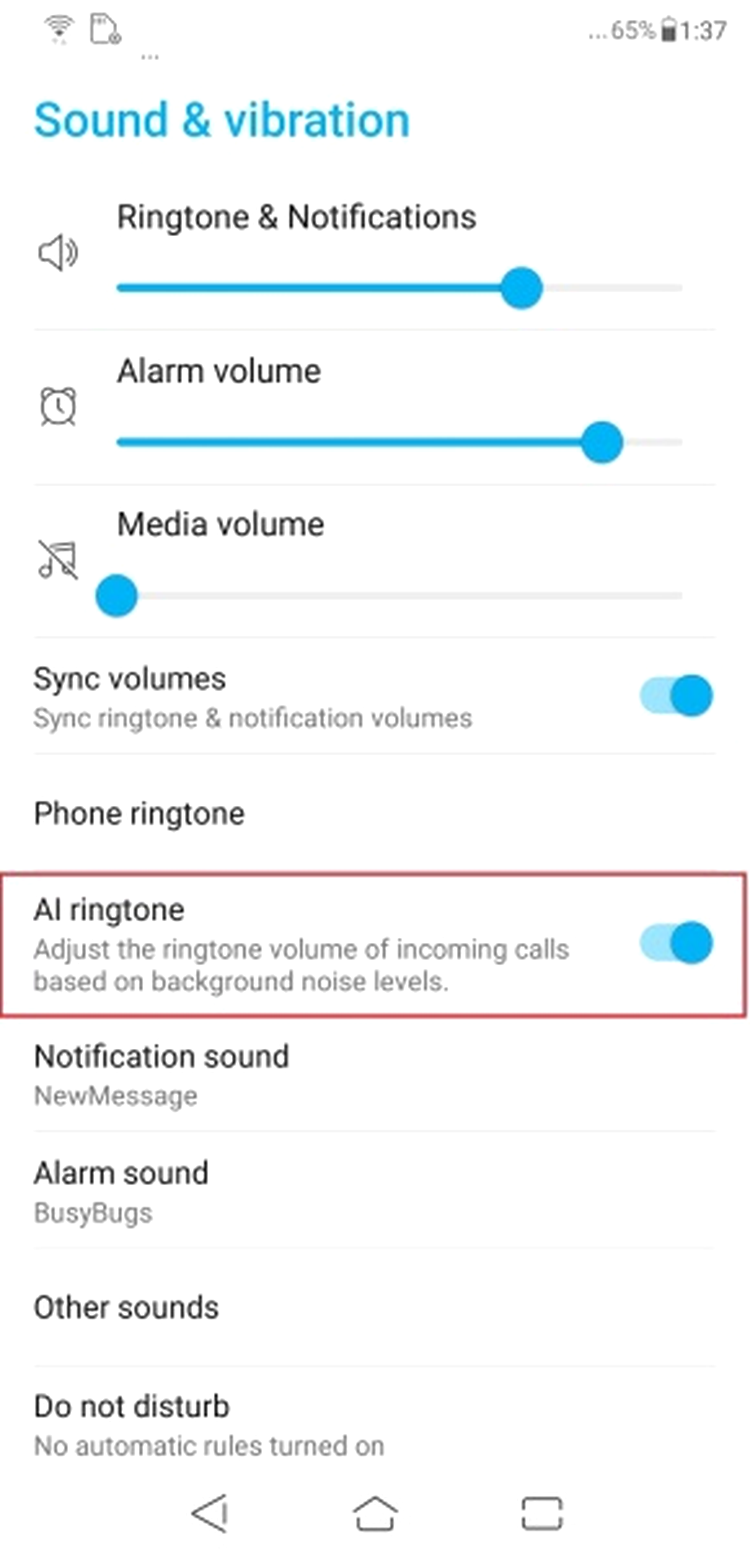The width and height of the screenshot is (750, 1559).
Task: Go to the home screen
Action: 376,1513
